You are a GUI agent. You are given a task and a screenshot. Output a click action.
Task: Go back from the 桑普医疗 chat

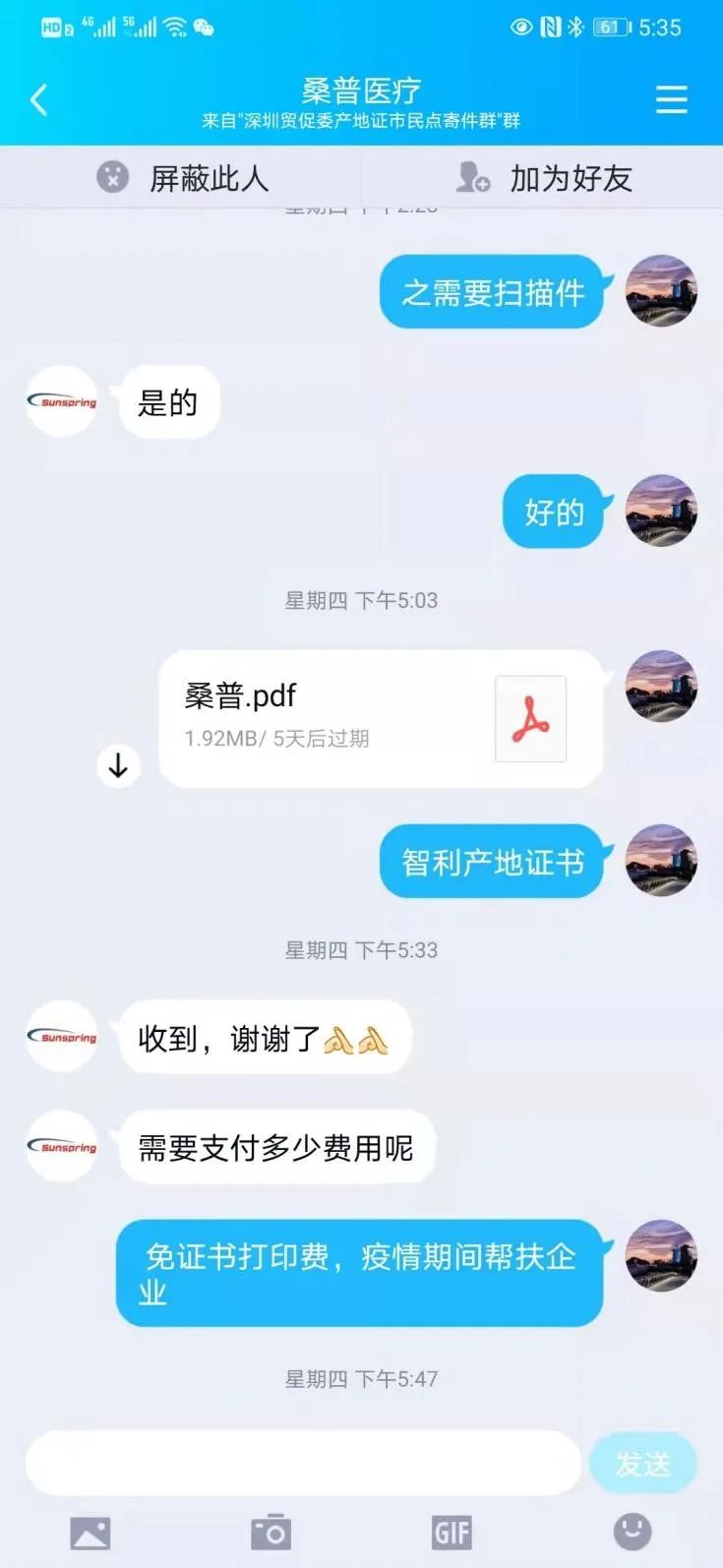pos(39,99)
